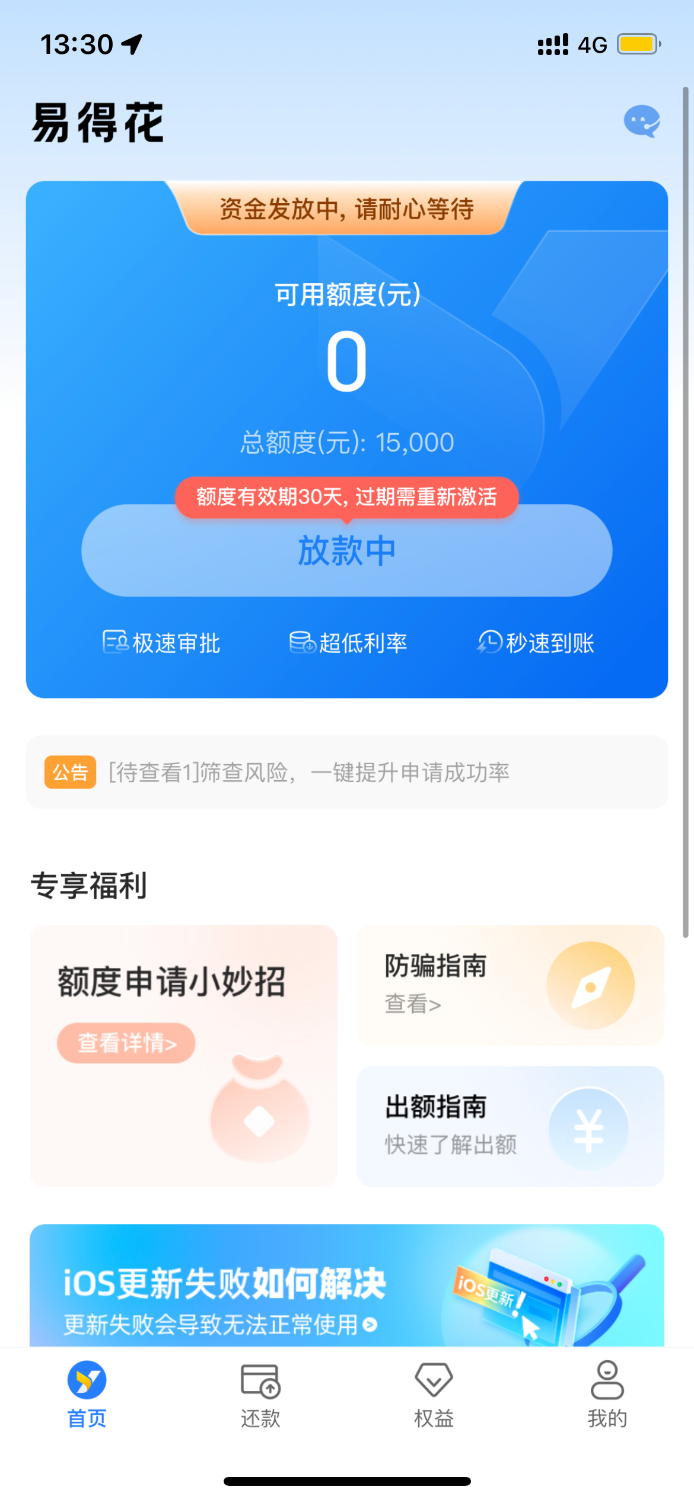Open the customer service chat icon
The image size is (694, 1500).
tap(642, 122)
